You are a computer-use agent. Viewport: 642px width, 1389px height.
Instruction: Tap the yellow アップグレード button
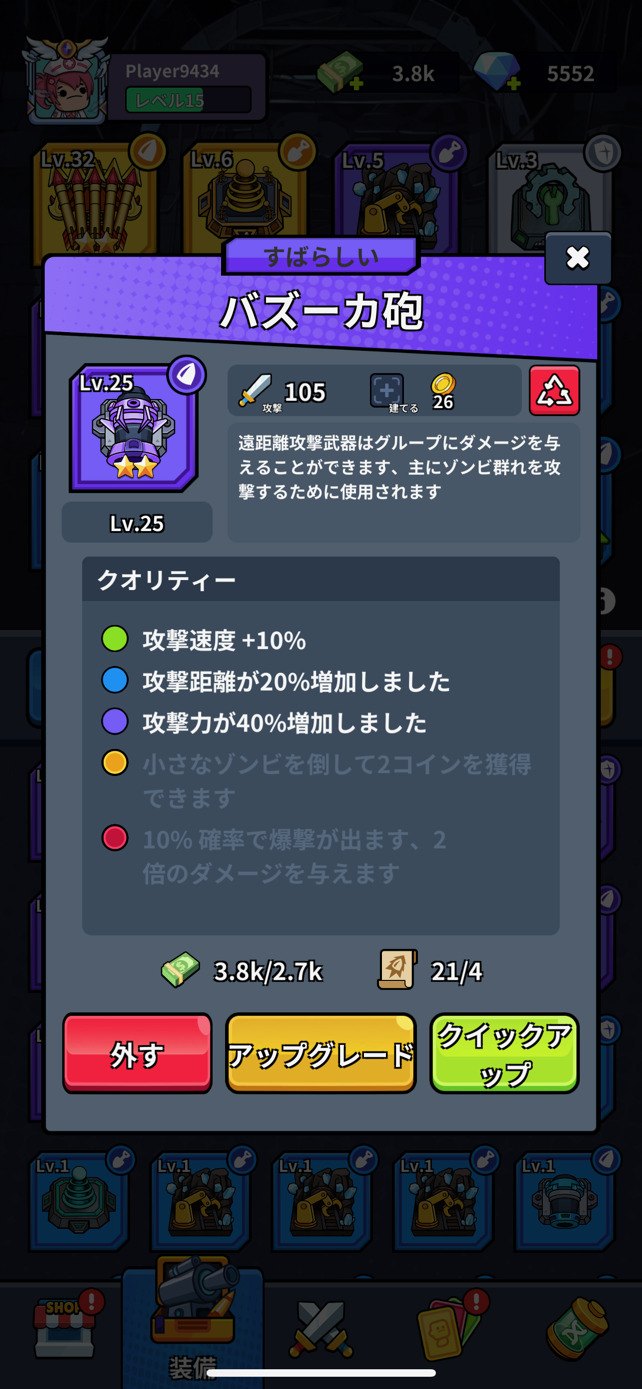pos(320,1053)
